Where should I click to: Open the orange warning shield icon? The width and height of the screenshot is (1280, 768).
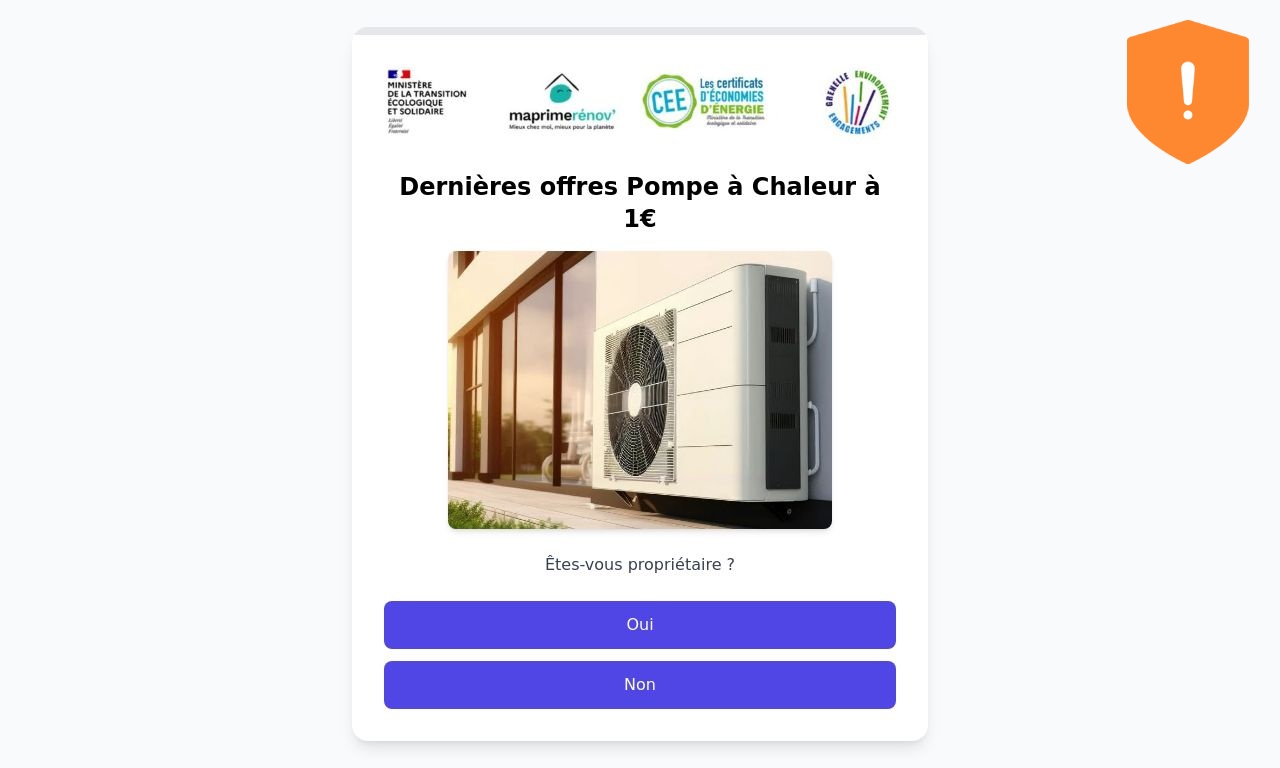(1188, 92)
